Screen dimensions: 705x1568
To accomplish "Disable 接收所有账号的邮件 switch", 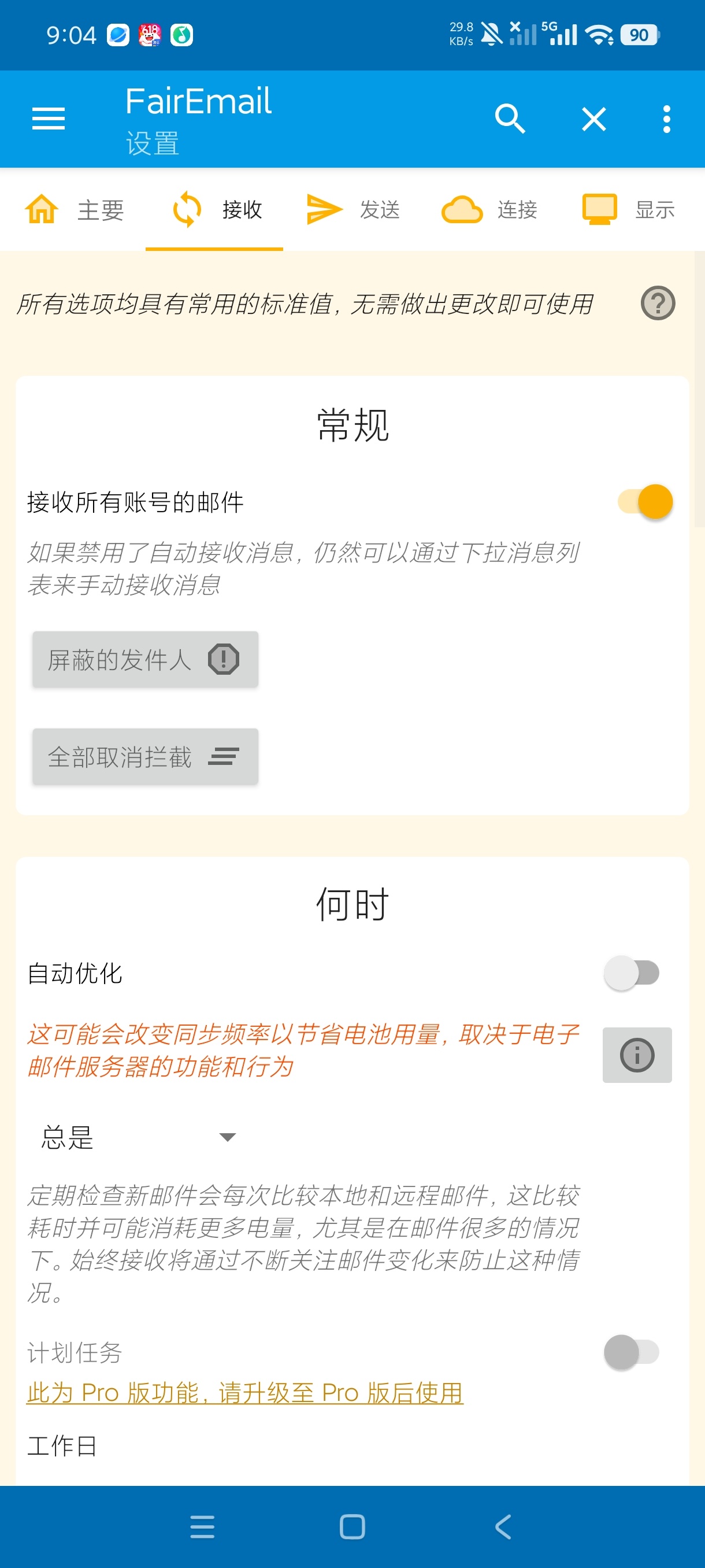I will click(x=645, y=502).
